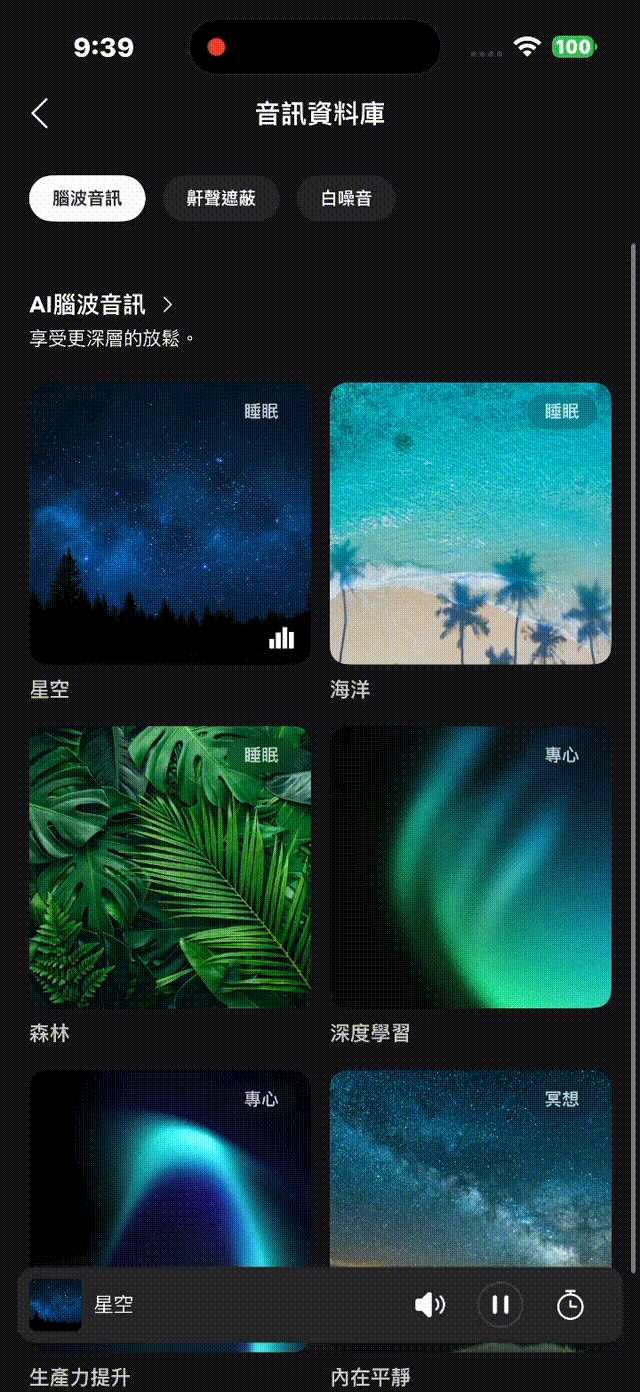Go back using the arrow icon
This screenshot has width=640, height=1392.
(40, 113)
